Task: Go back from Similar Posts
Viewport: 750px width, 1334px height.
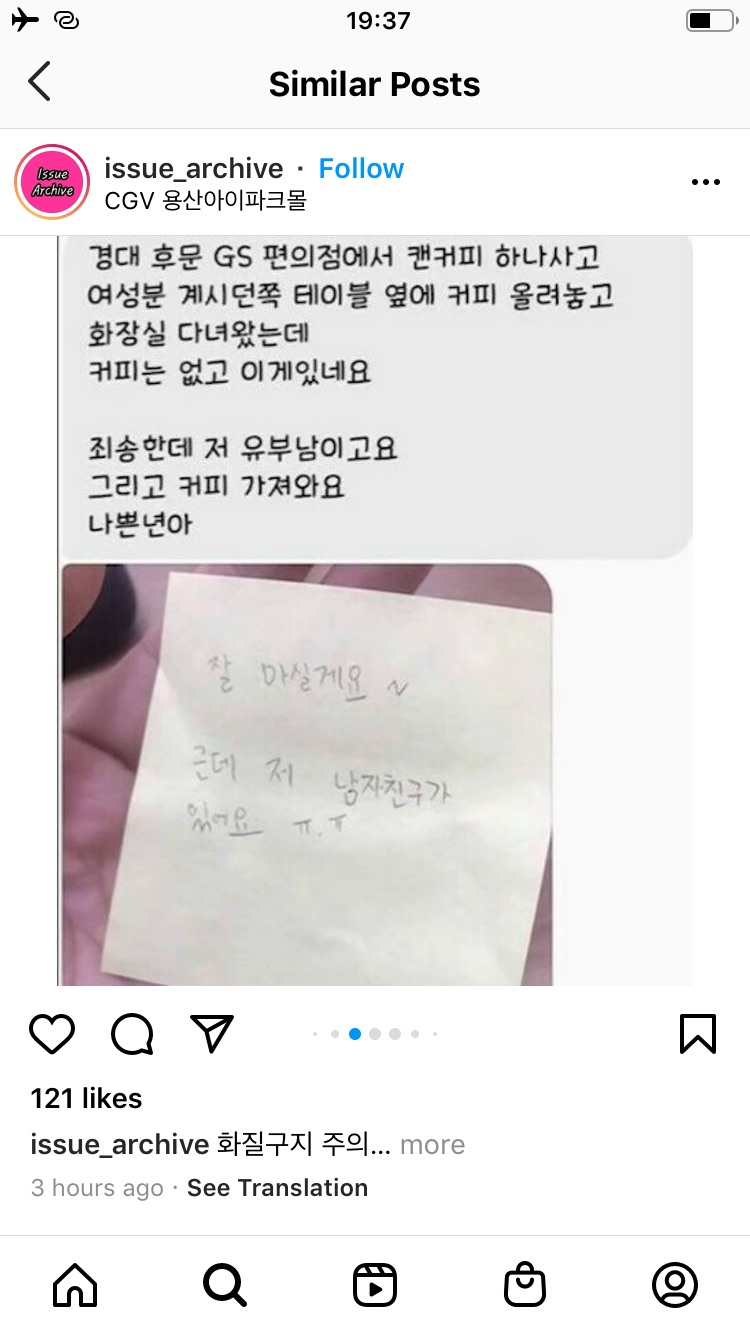Action: 40,83
